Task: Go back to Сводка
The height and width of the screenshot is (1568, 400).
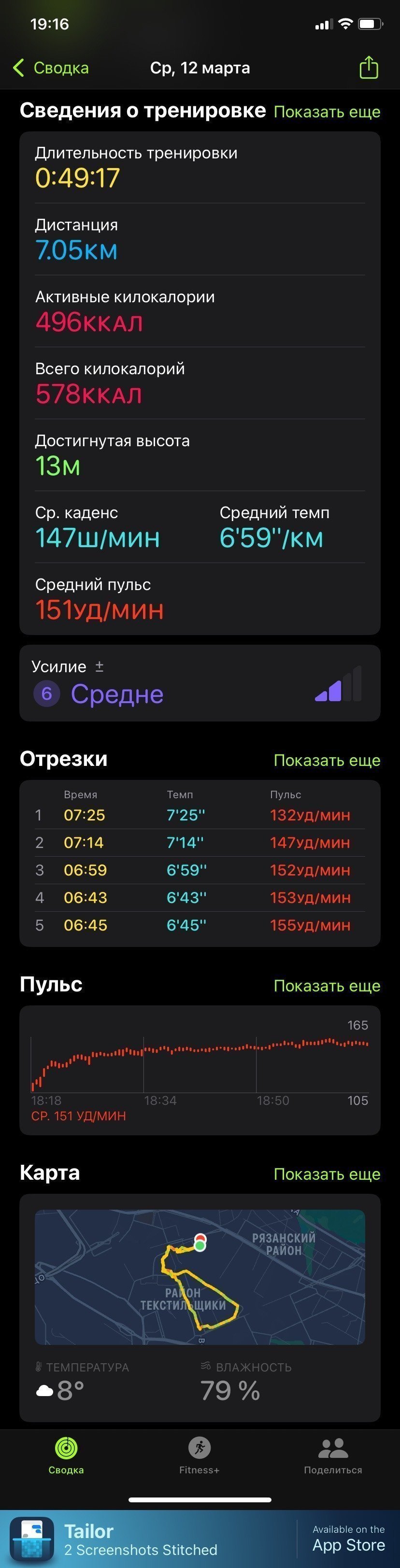Action: pos(51,68)
